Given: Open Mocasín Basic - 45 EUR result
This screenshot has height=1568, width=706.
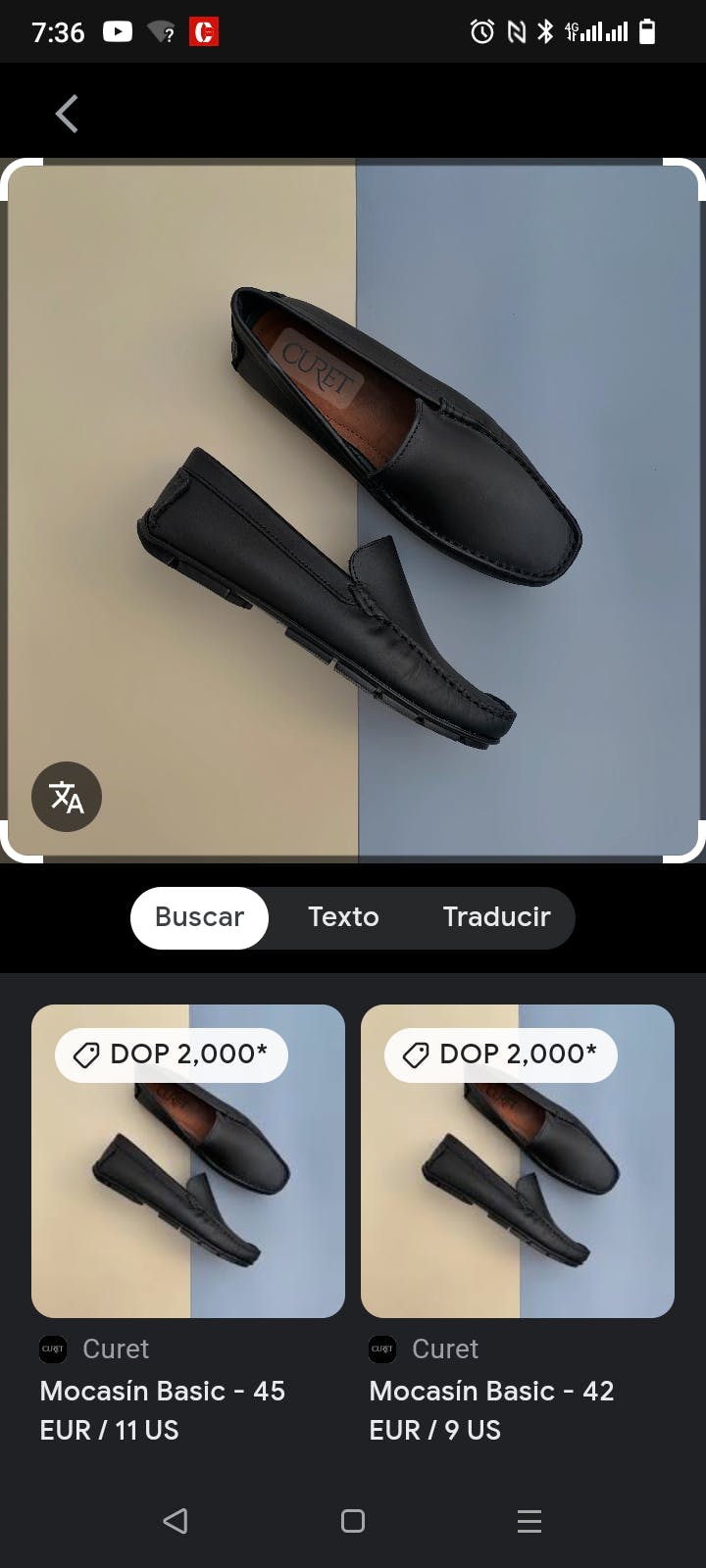Looking at the screenshot, I should click(x=188, y=1225).
